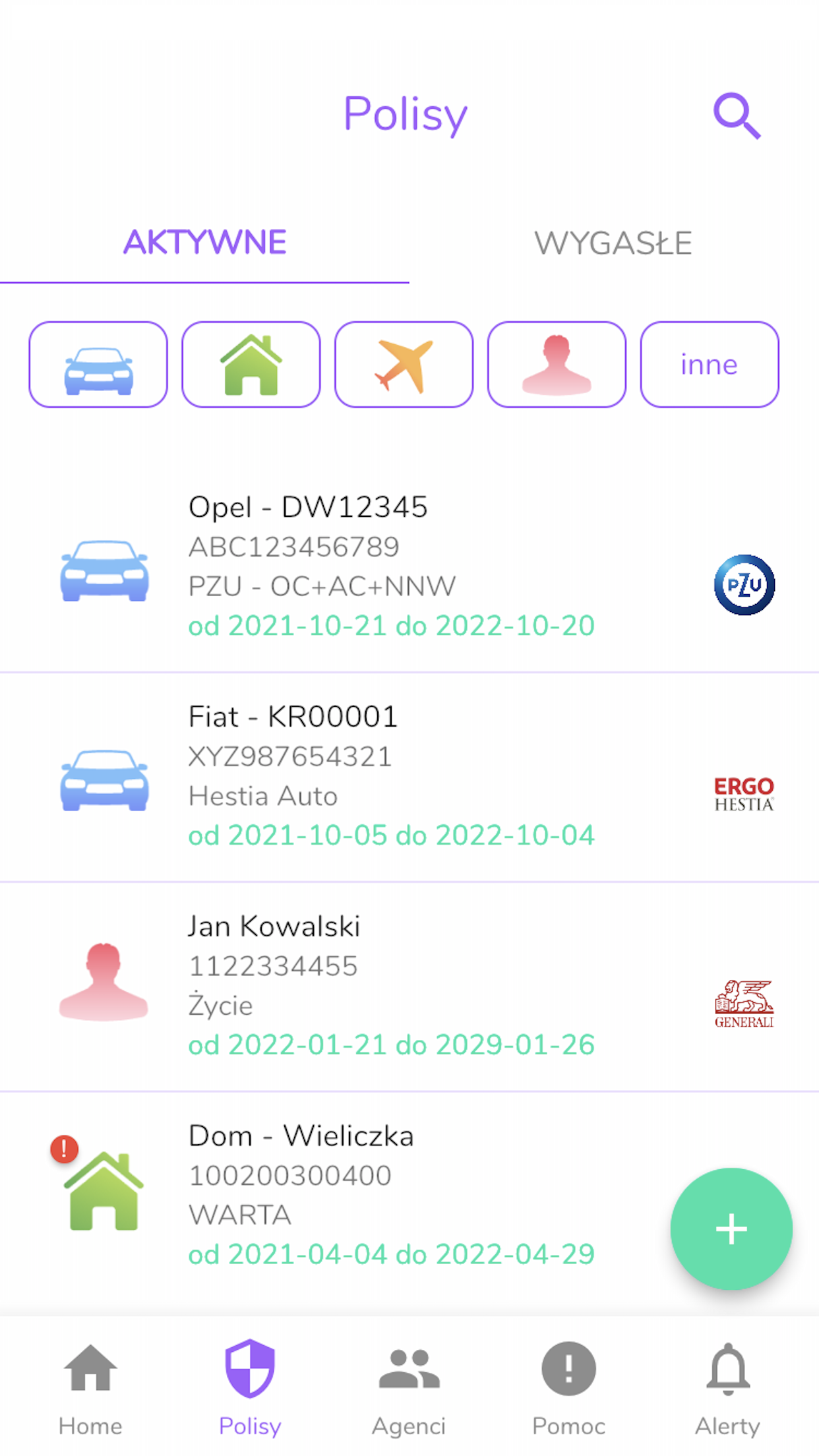Add a new policy with plus button
This screenshot has width=819, height=1456.
coord(731,1229)
